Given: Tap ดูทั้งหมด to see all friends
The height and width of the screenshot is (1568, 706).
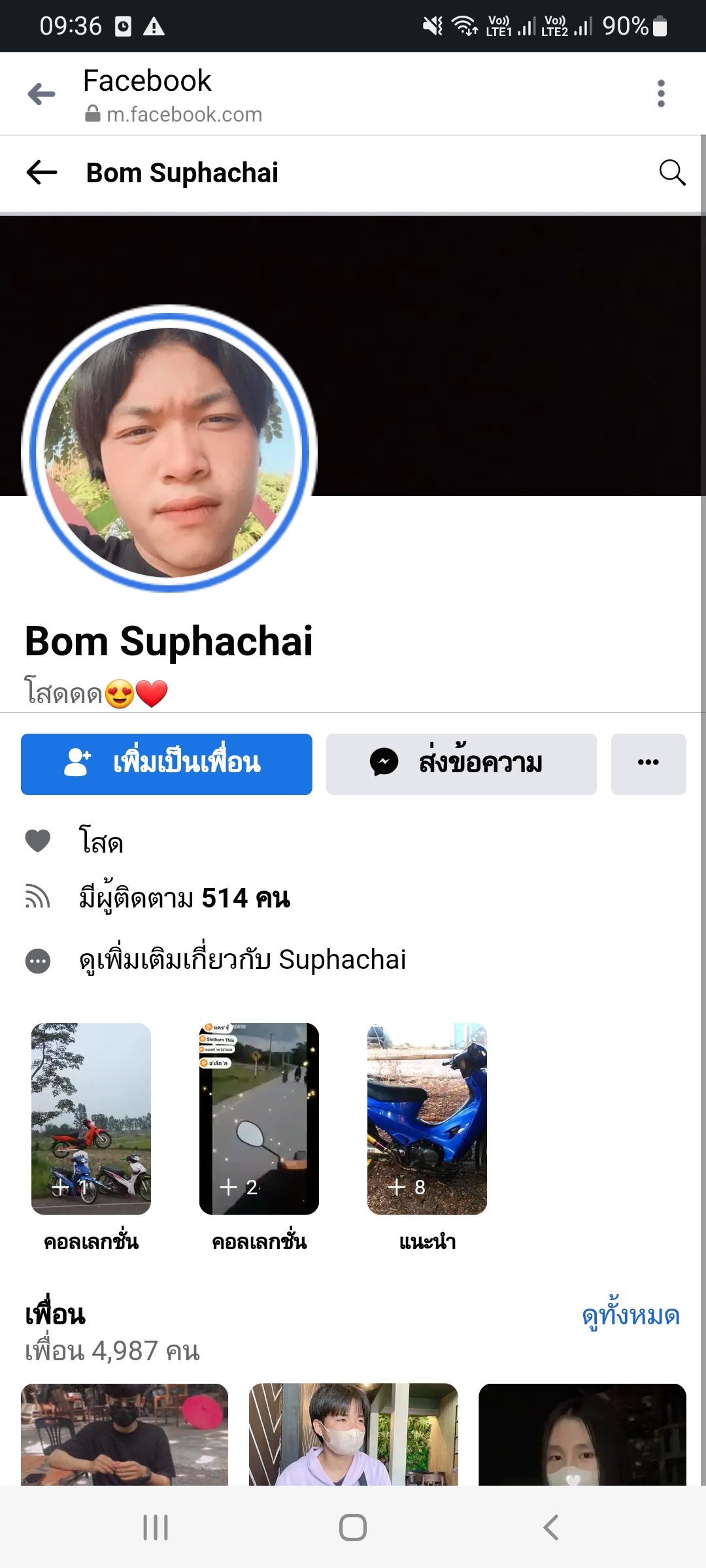Looking at the screenshot, I should pyautogui.click(x=630, y=1315).
